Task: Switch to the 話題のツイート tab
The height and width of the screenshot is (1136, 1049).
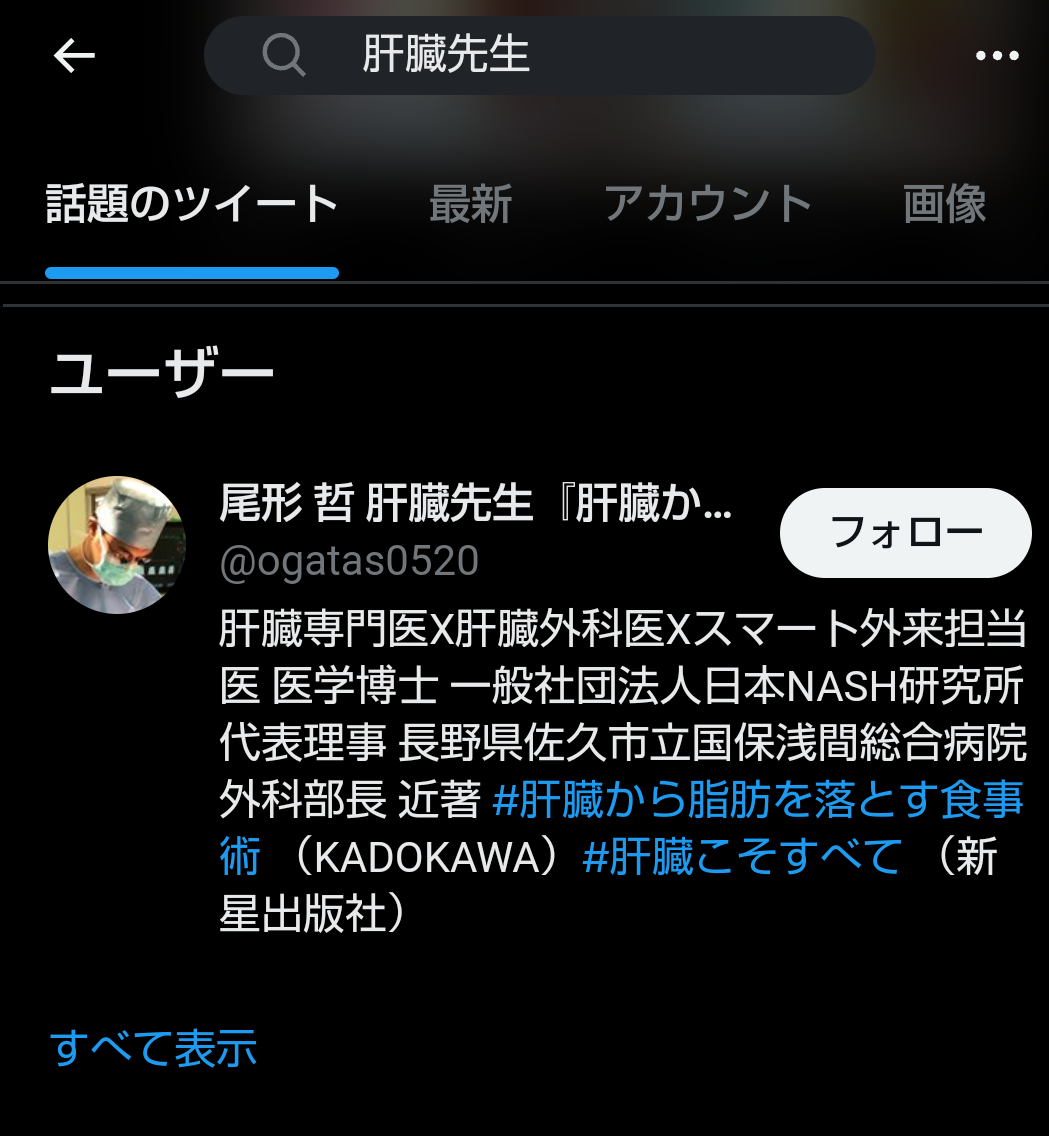Action: [192, 205]
